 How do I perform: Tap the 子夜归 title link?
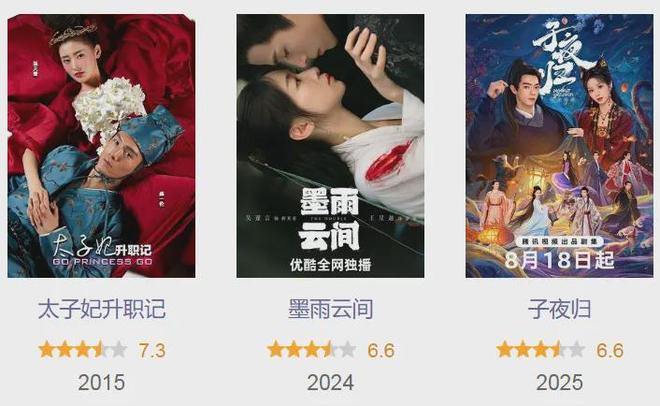coord(559,309)
